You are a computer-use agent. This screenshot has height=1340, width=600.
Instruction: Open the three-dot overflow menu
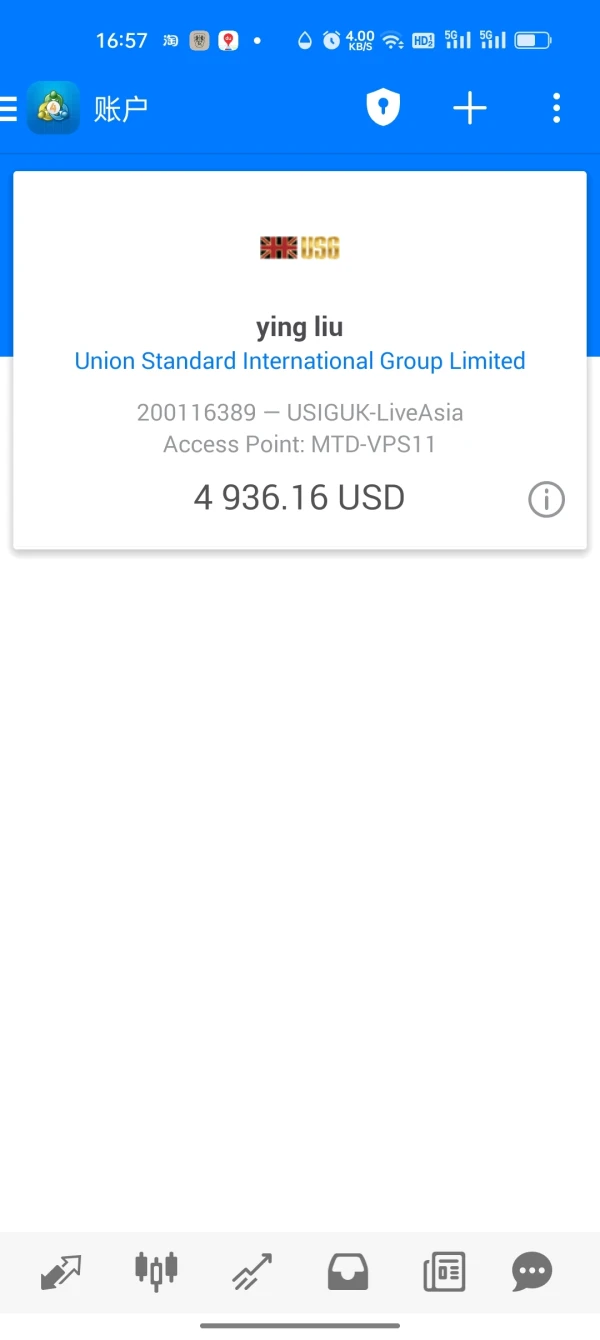(556, 108)
